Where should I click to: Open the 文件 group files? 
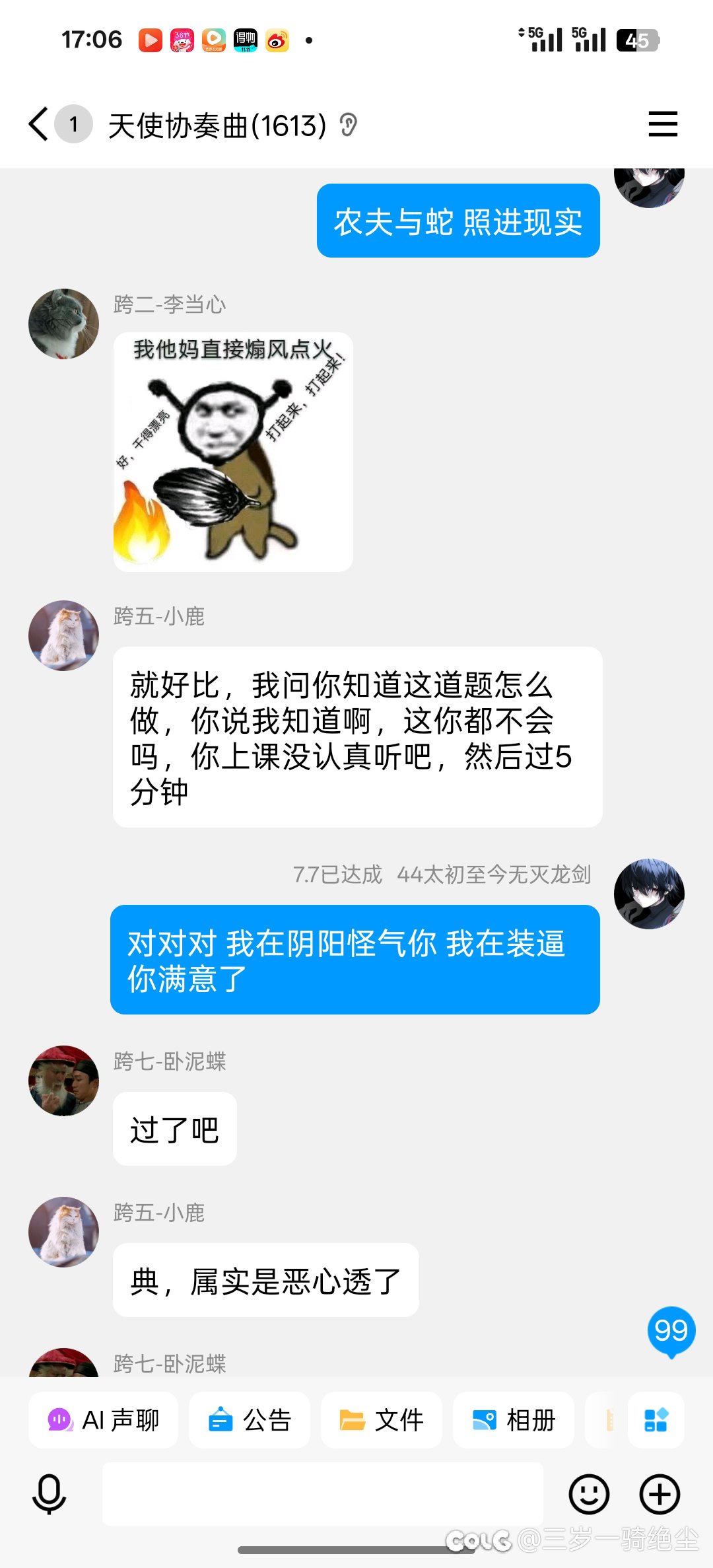point(382,1420)
